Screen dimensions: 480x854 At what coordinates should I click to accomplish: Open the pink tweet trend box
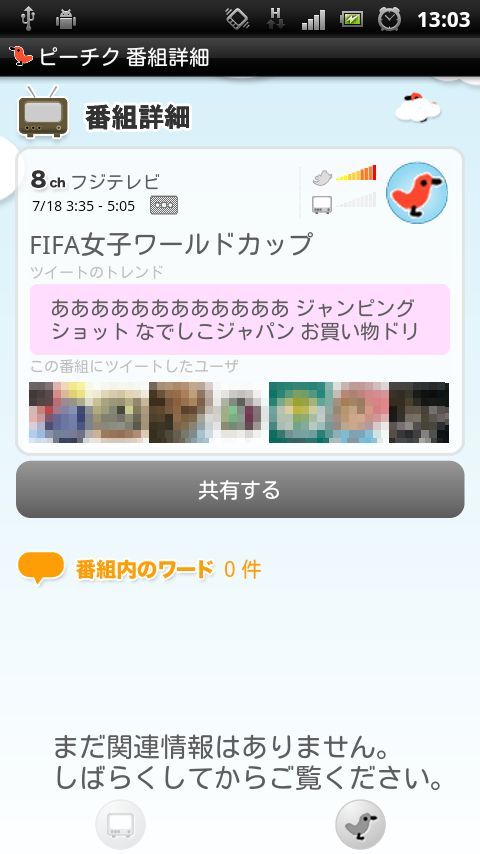click(x=240, y=319)
